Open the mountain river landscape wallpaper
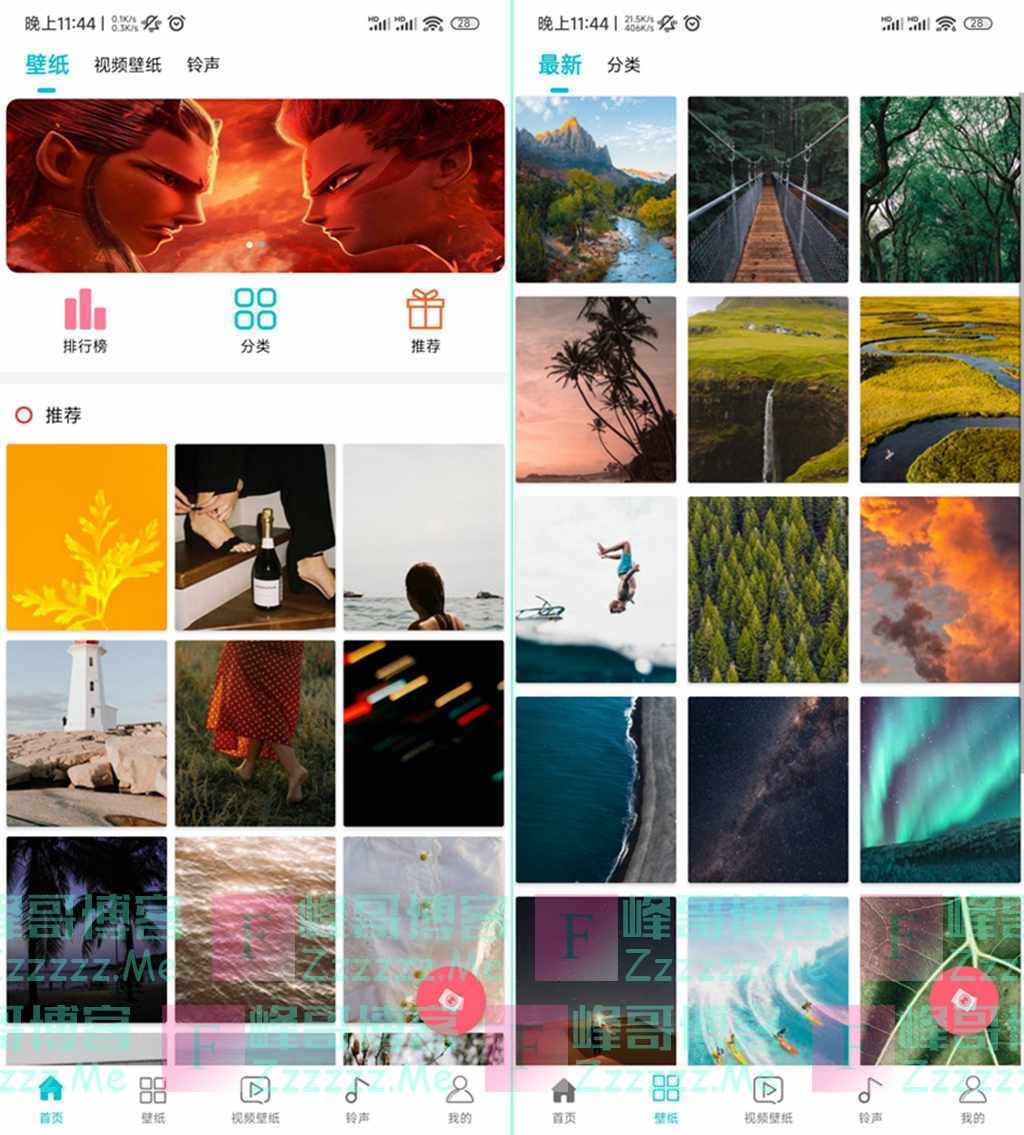Screen dimensions: 1024x1135 tap(596, 189)
